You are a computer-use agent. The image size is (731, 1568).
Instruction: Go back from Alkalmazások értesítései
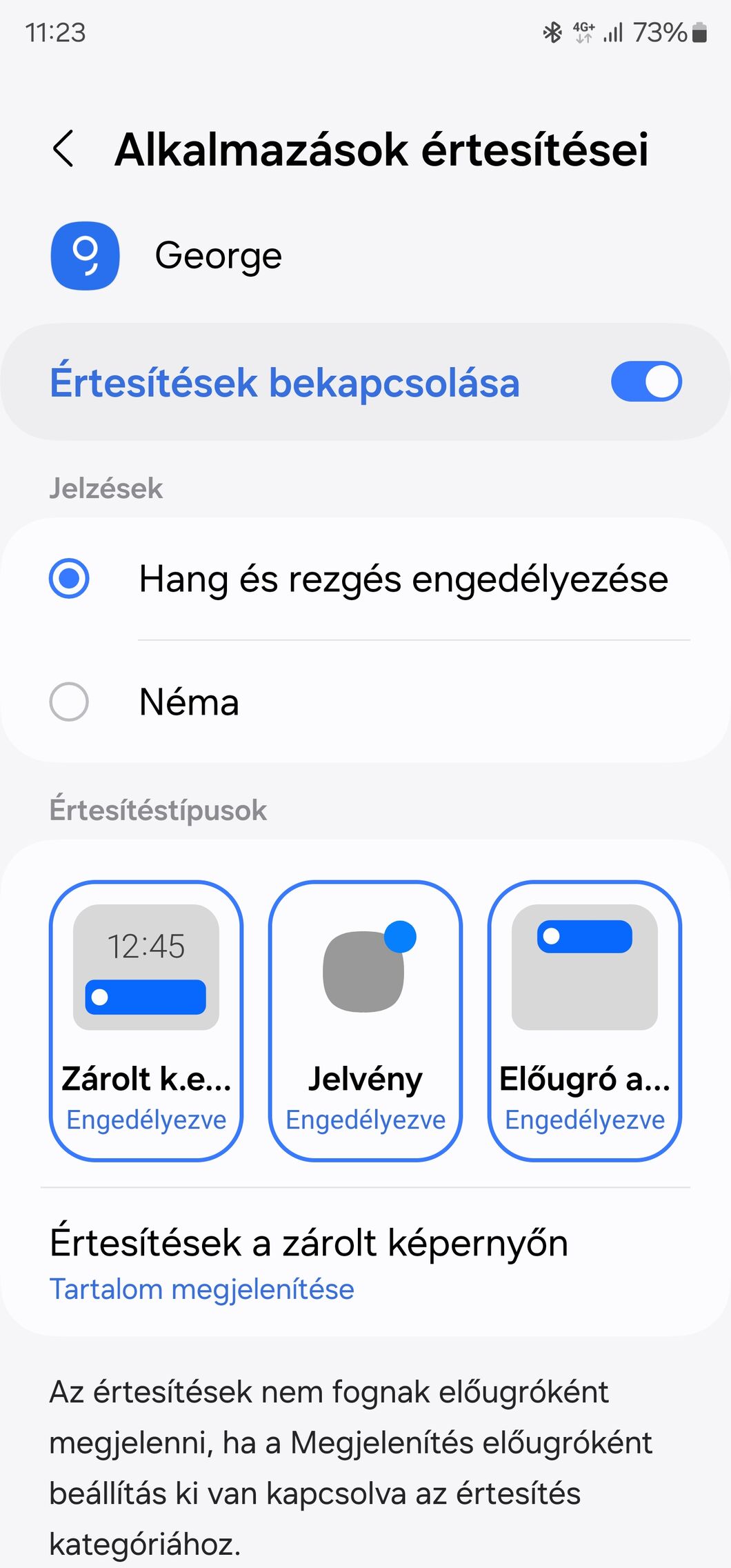(x=63, y=149)
